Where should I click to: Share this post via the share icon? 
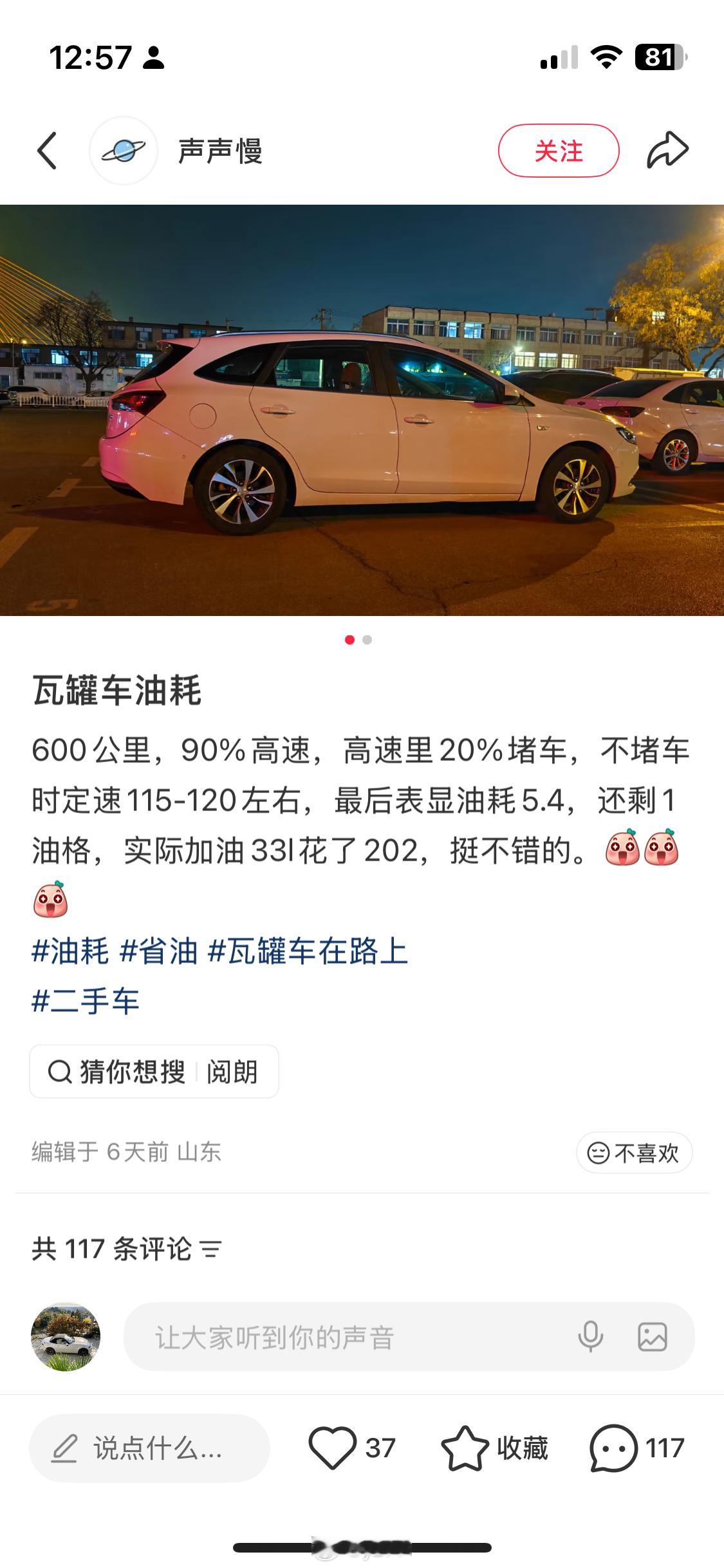[667, 150]
